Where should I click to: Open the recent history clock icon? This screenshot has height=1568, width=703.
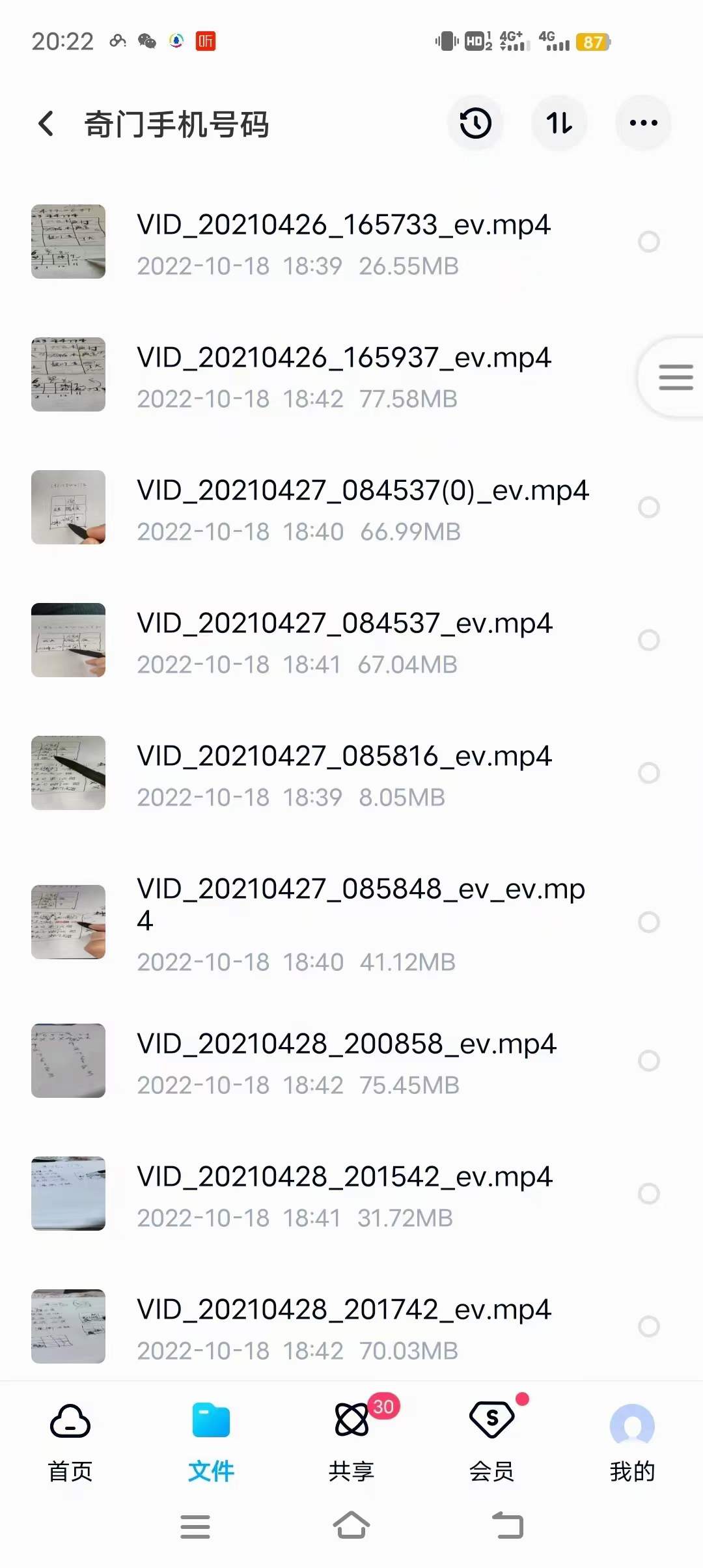pos(475,123)
